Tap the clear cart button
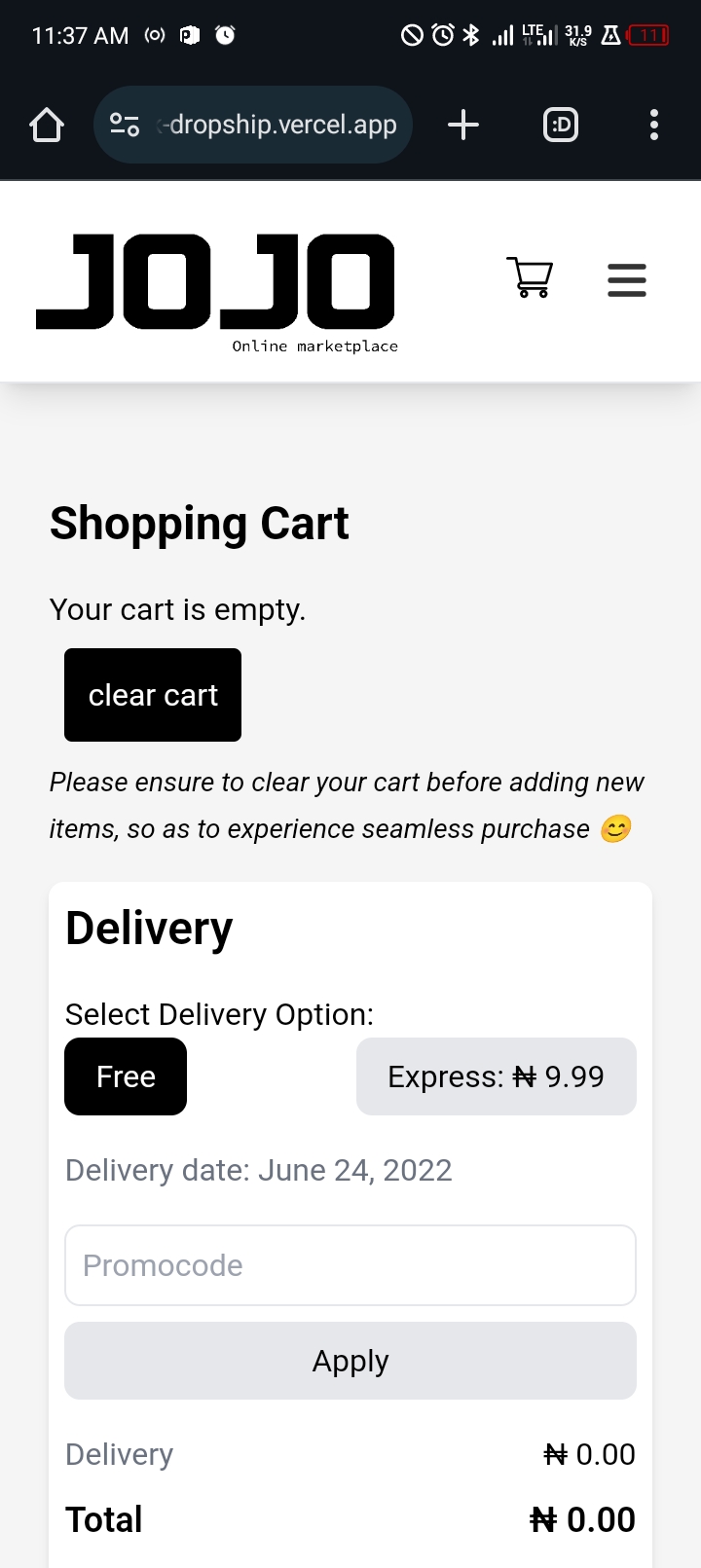701x1568 pixels. 153,695
